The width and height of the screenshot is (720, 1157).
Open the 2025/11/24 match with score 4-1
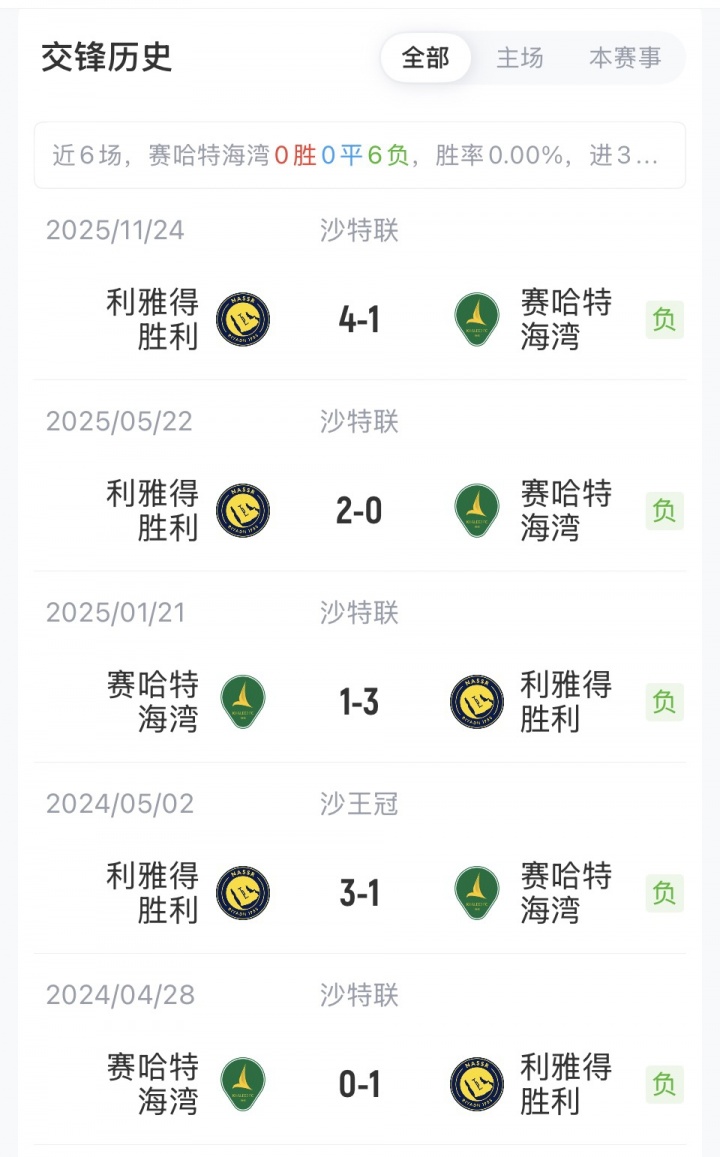pos(359,320)
